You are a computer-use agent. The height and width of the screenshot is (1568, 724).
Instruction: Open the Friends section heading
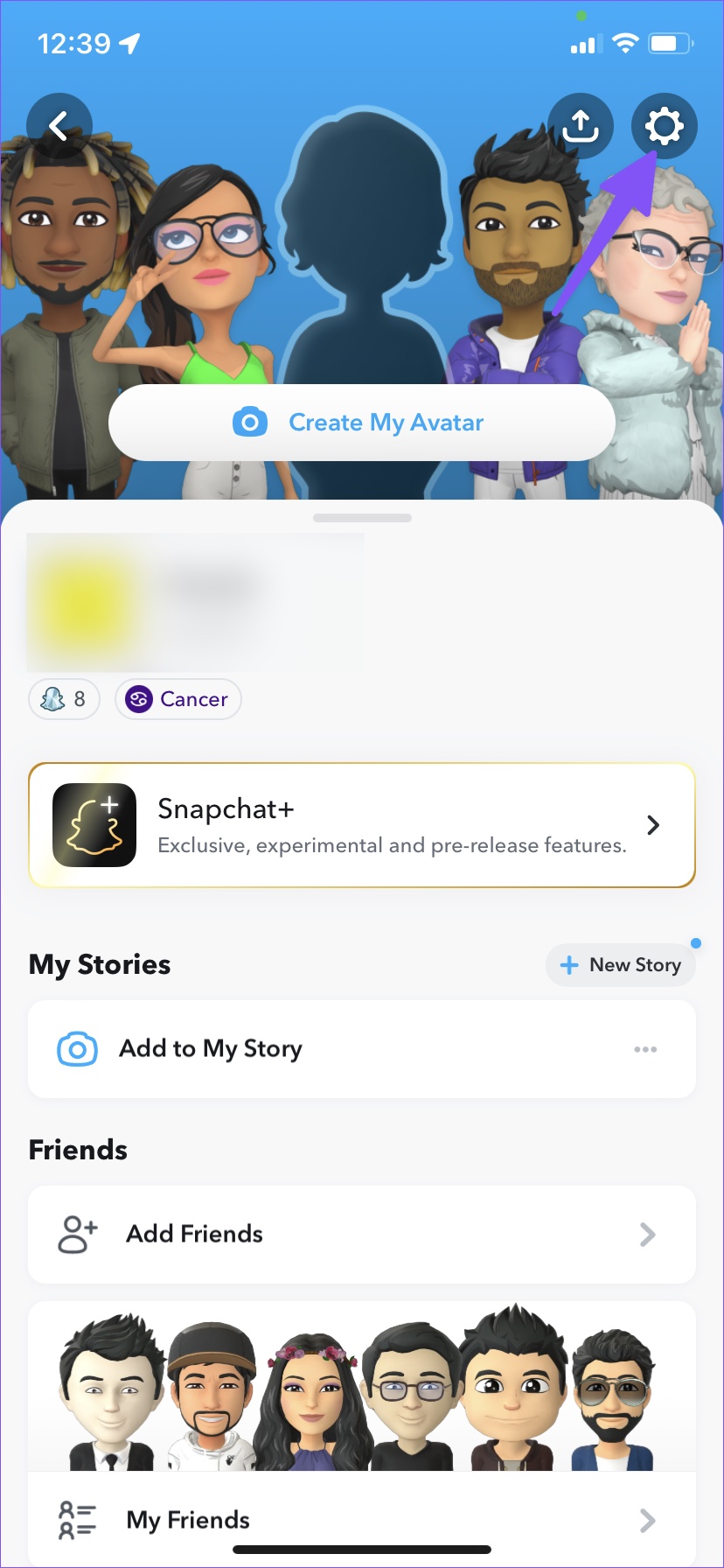tap(78, 1149)
